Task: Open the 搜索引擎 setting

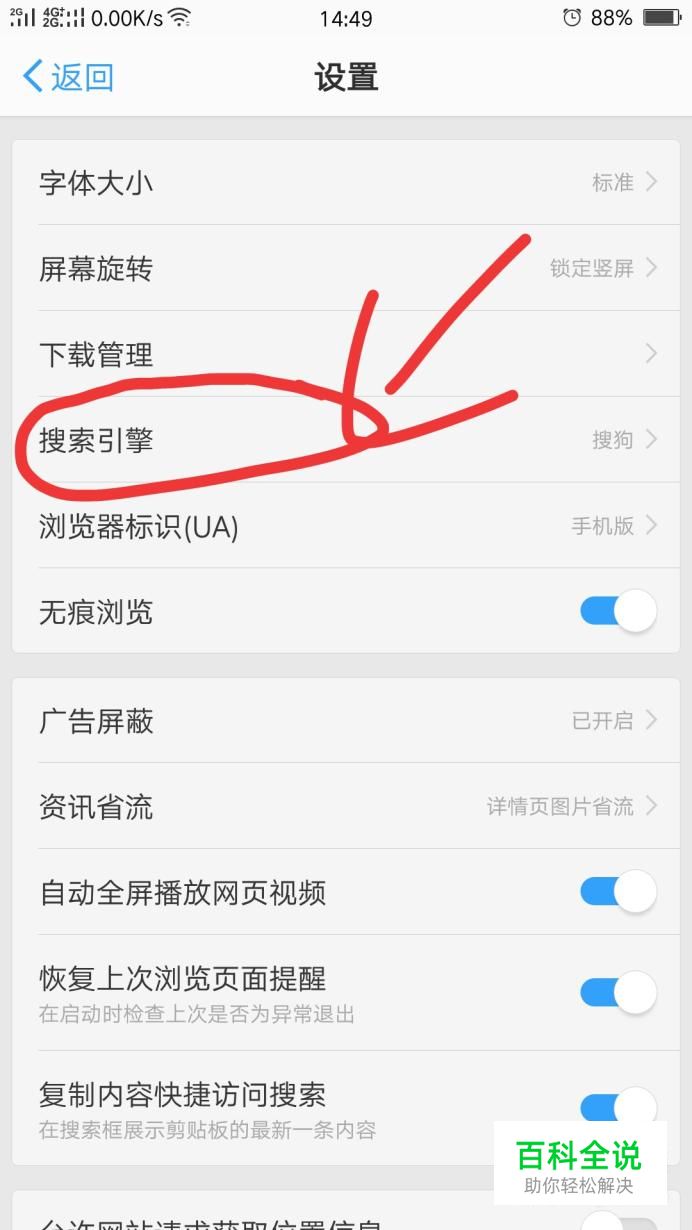Action: 346,440
